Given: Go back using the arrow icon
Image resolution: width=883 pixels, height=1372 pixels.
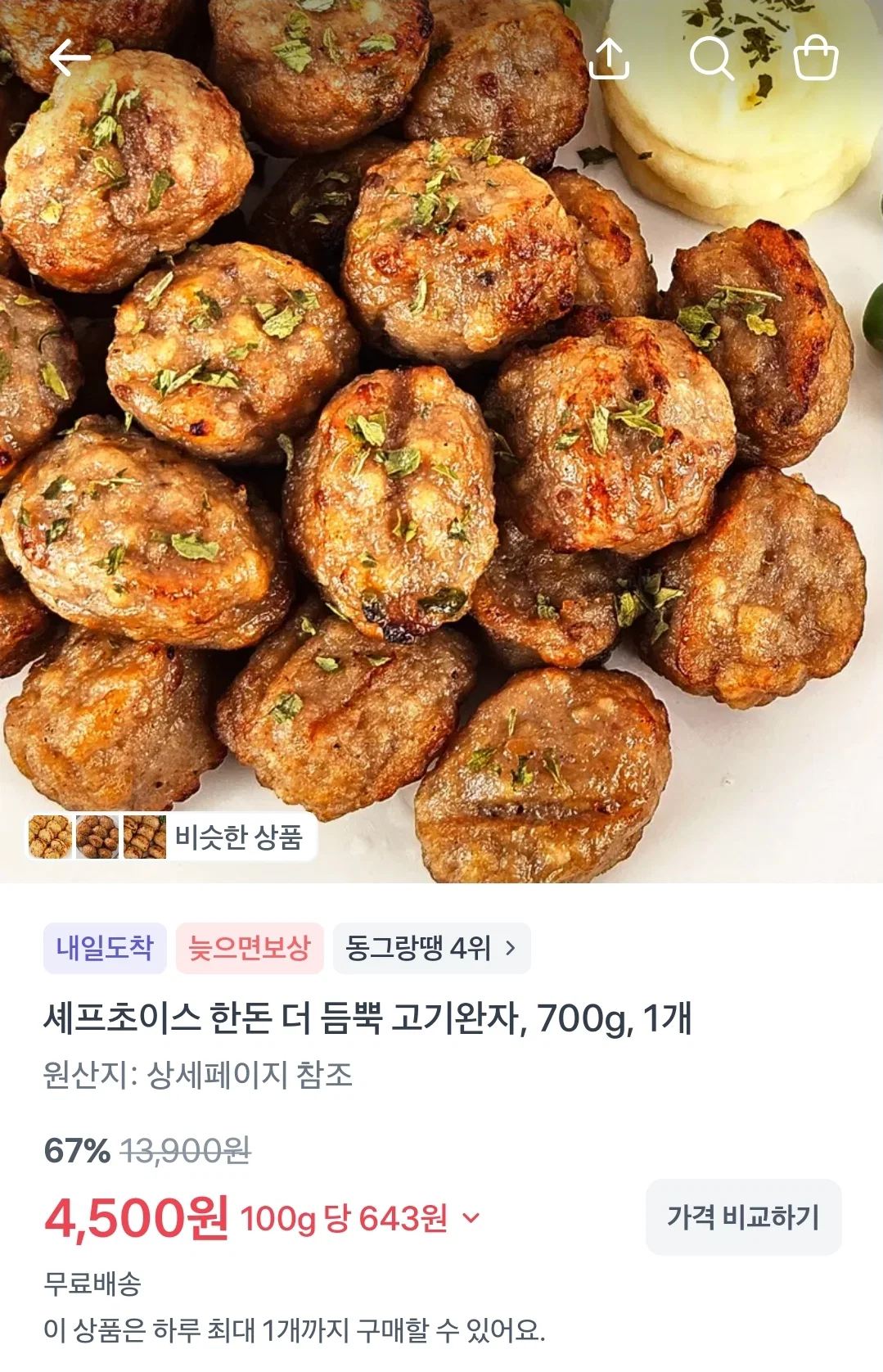Looking at the screenshot, I should click(x=70, y=58).
